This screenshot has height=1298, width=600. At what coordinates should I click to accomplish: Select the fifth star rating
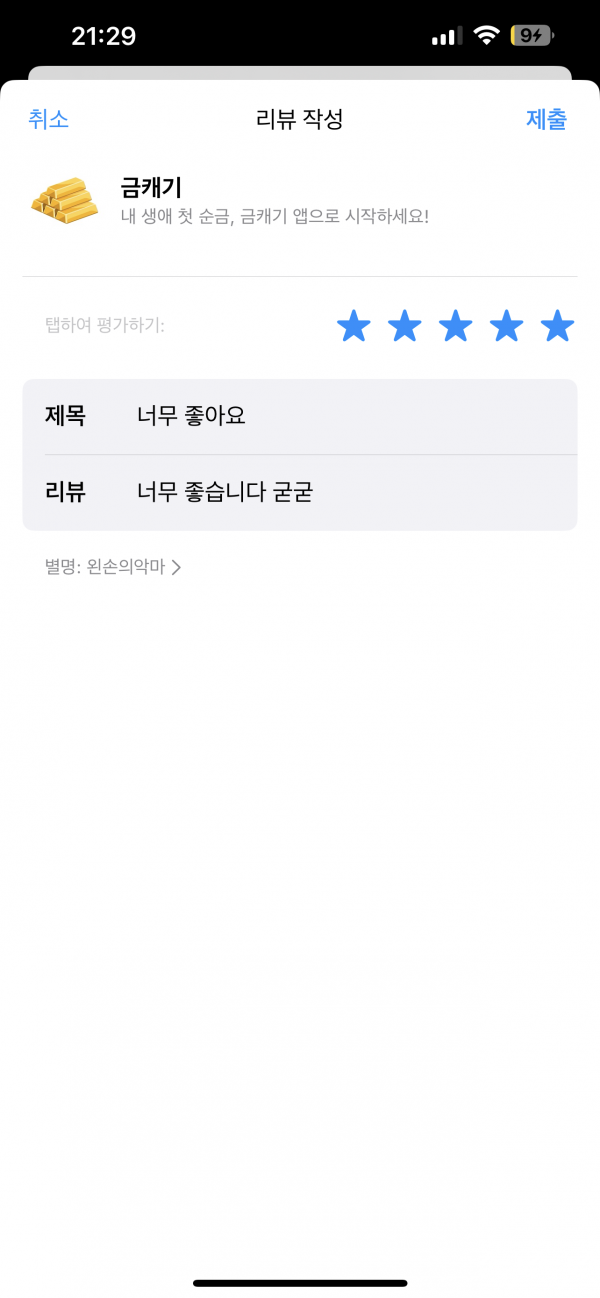557,325
